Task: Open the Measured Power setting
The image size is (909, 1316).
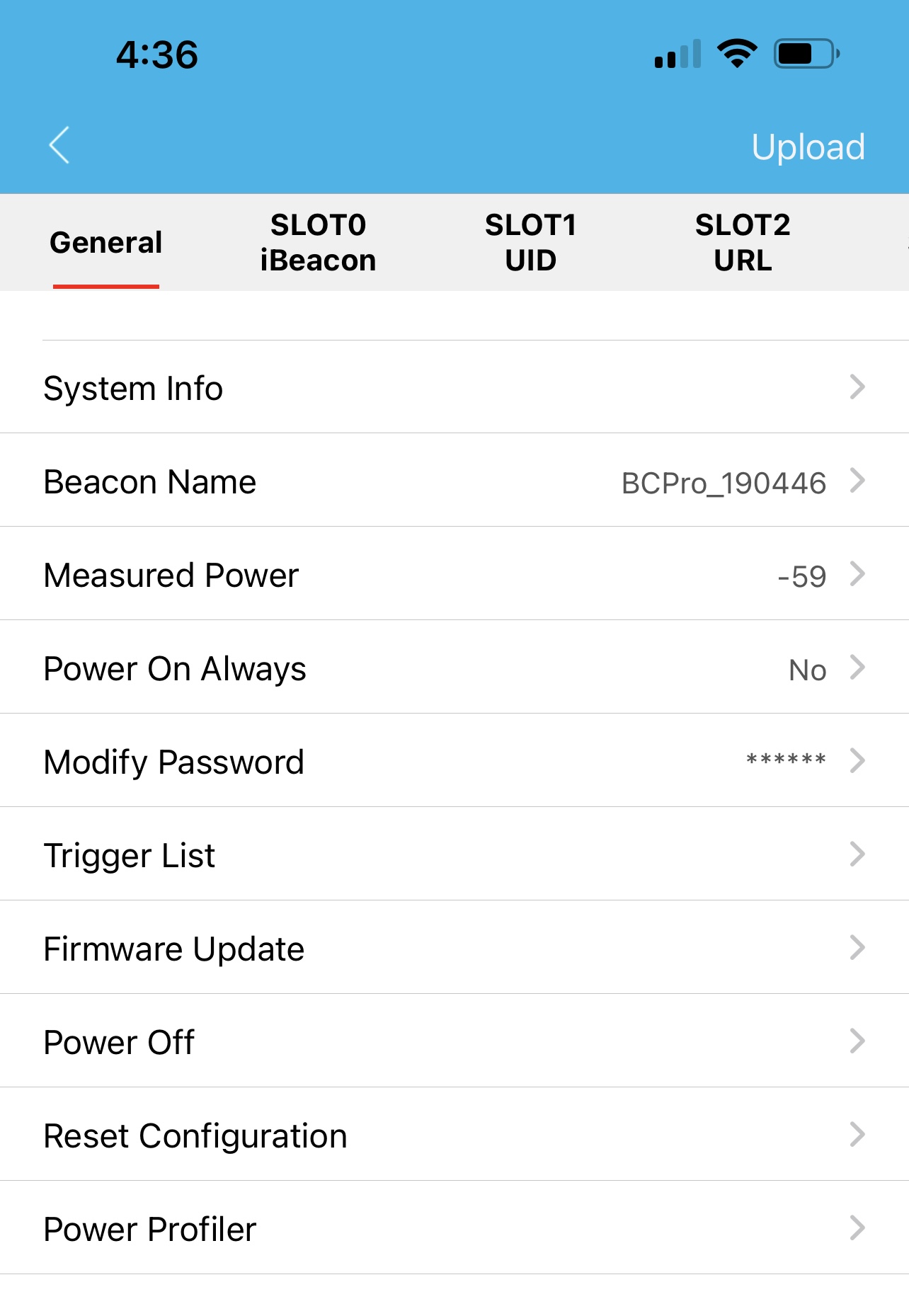Action: pyautogui.click(x=455, y=574)
